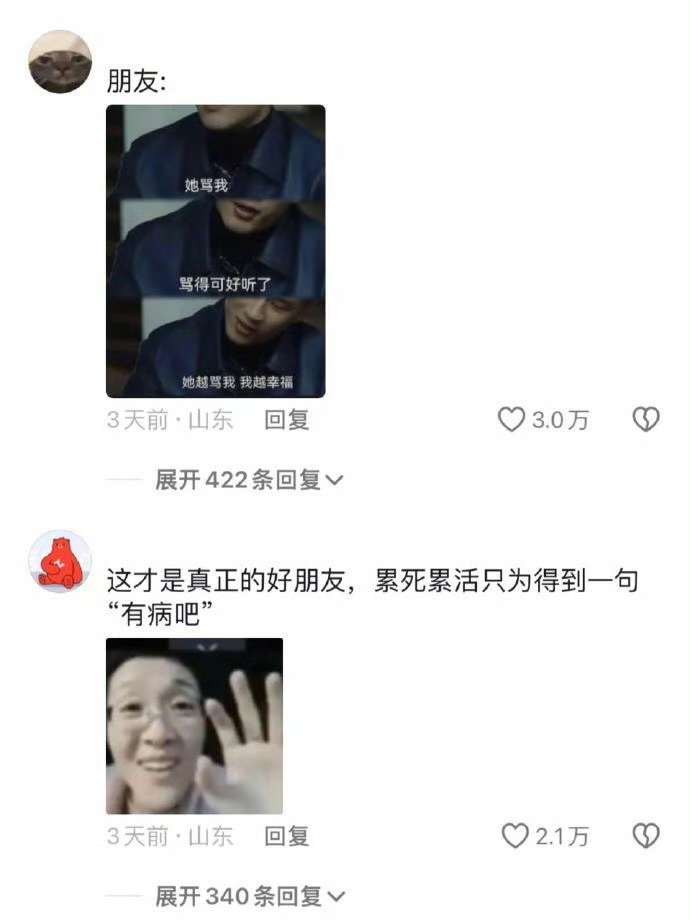Like the comment with 2.1万 likes

(x=515, y=836)
